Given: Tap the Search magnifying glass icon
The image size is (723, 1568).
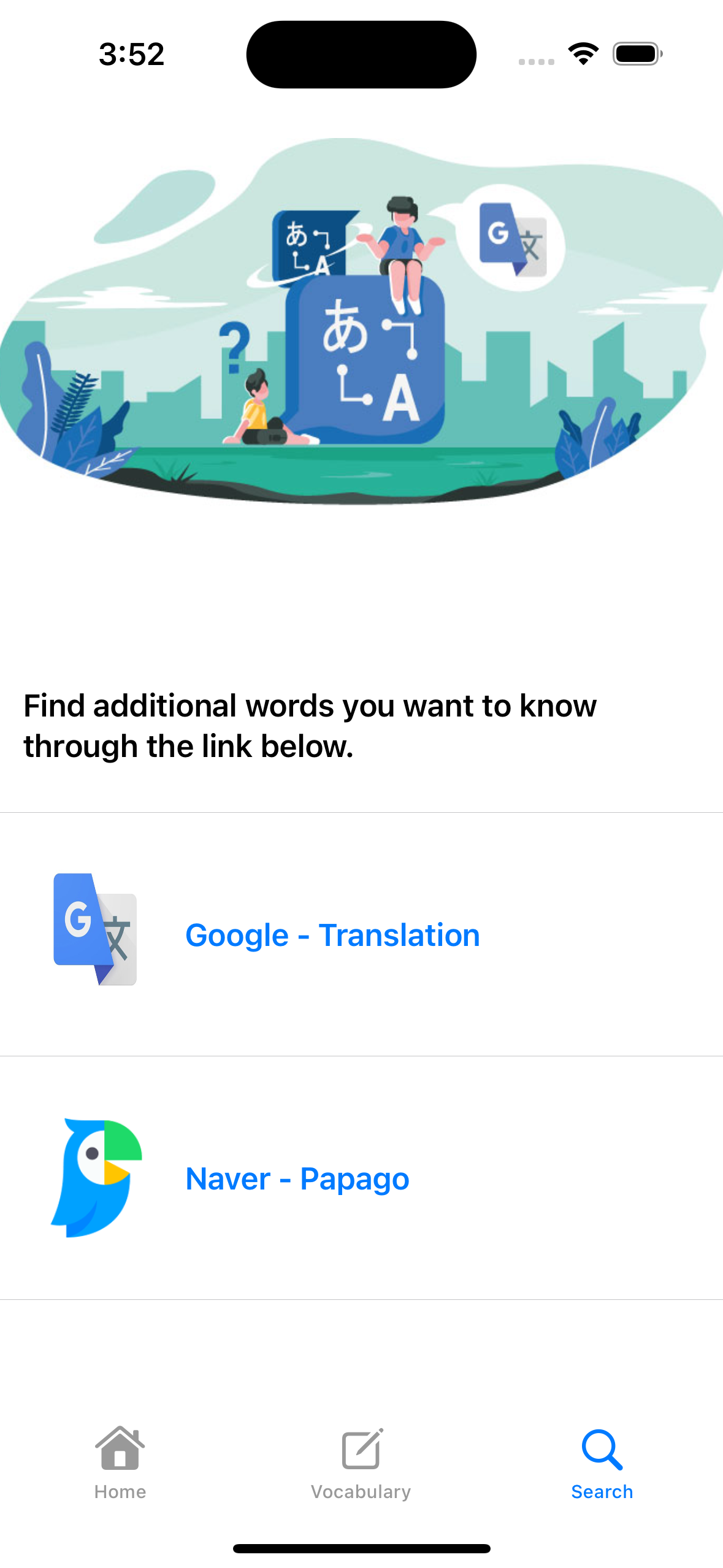Looking at the screenshot, I should pos(602,1447).
